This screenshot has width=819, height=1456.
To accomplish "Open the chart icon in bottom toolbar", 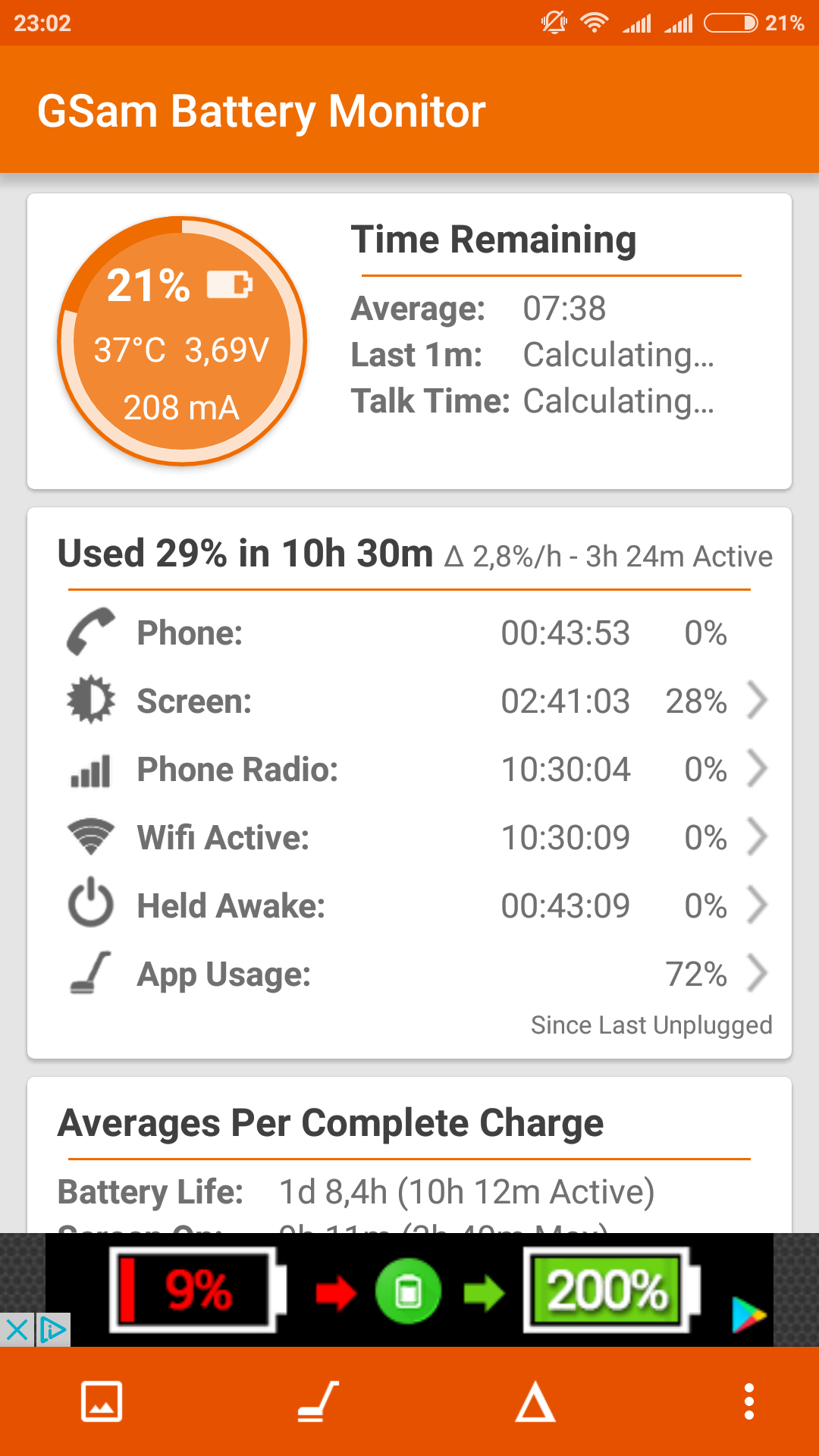I will pos(102,1401).
